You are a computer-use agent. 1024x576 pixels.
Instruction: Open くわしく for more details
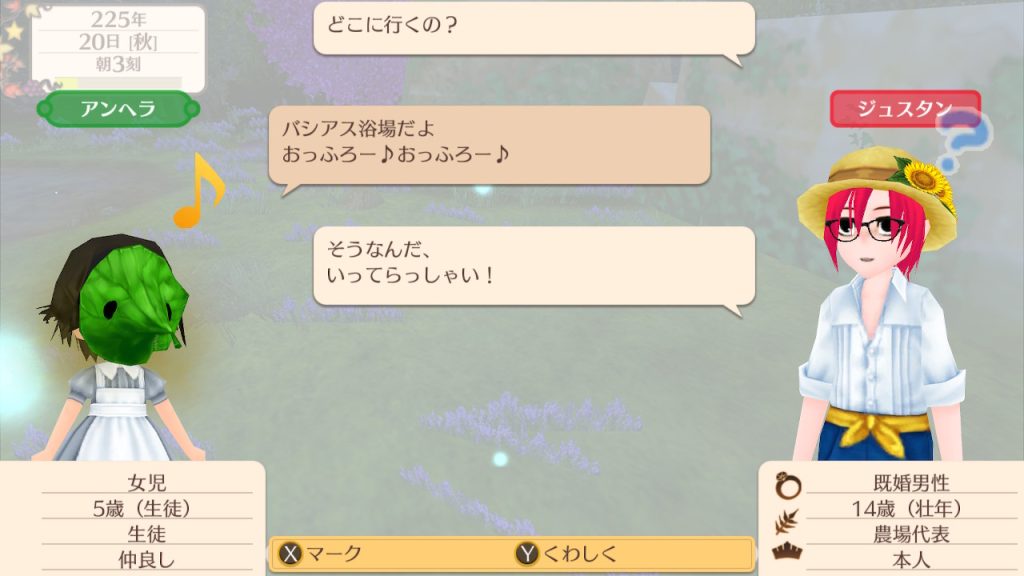(x=567, y=554)
